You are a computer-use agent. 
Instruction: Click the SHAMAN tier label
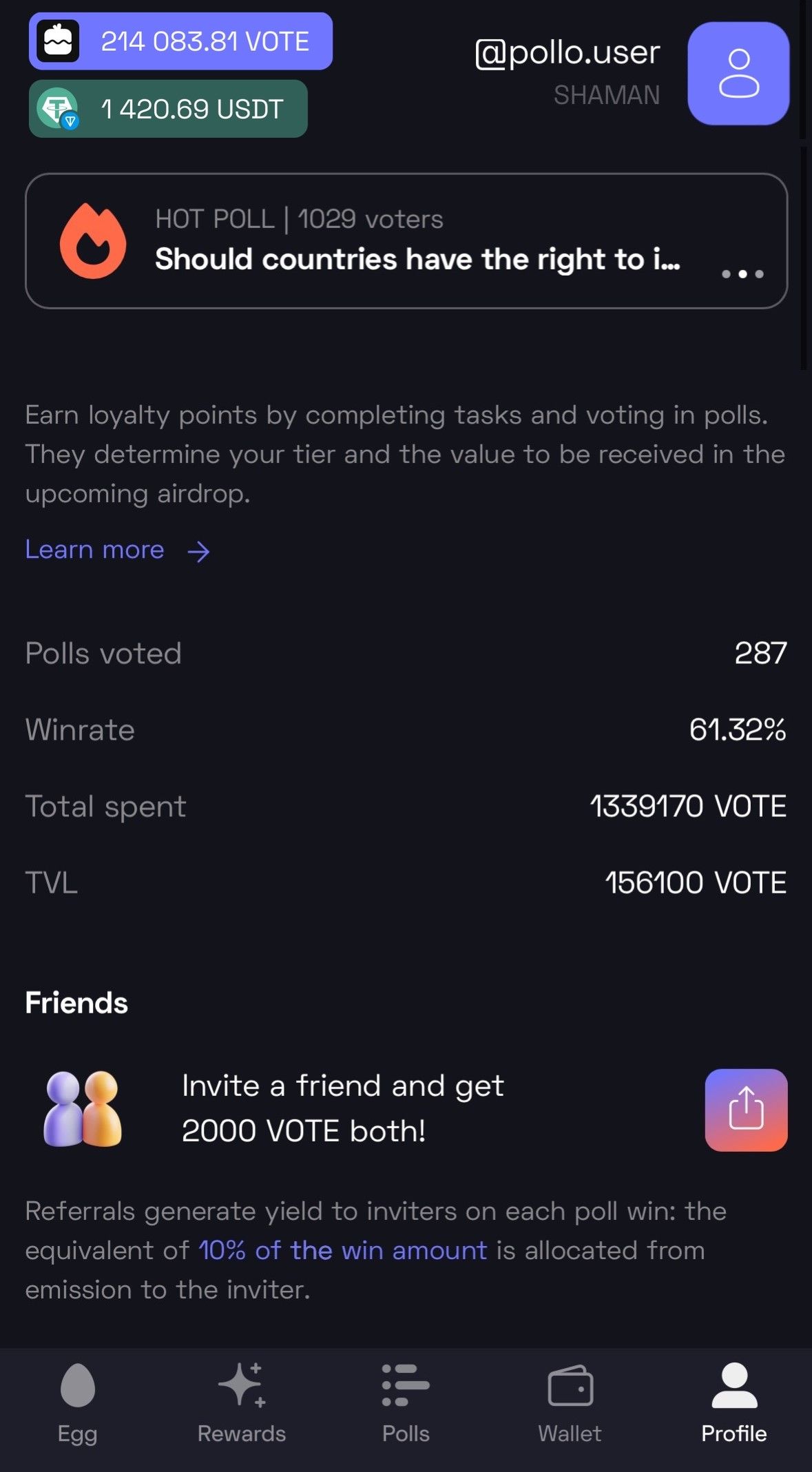click(607, 95)
